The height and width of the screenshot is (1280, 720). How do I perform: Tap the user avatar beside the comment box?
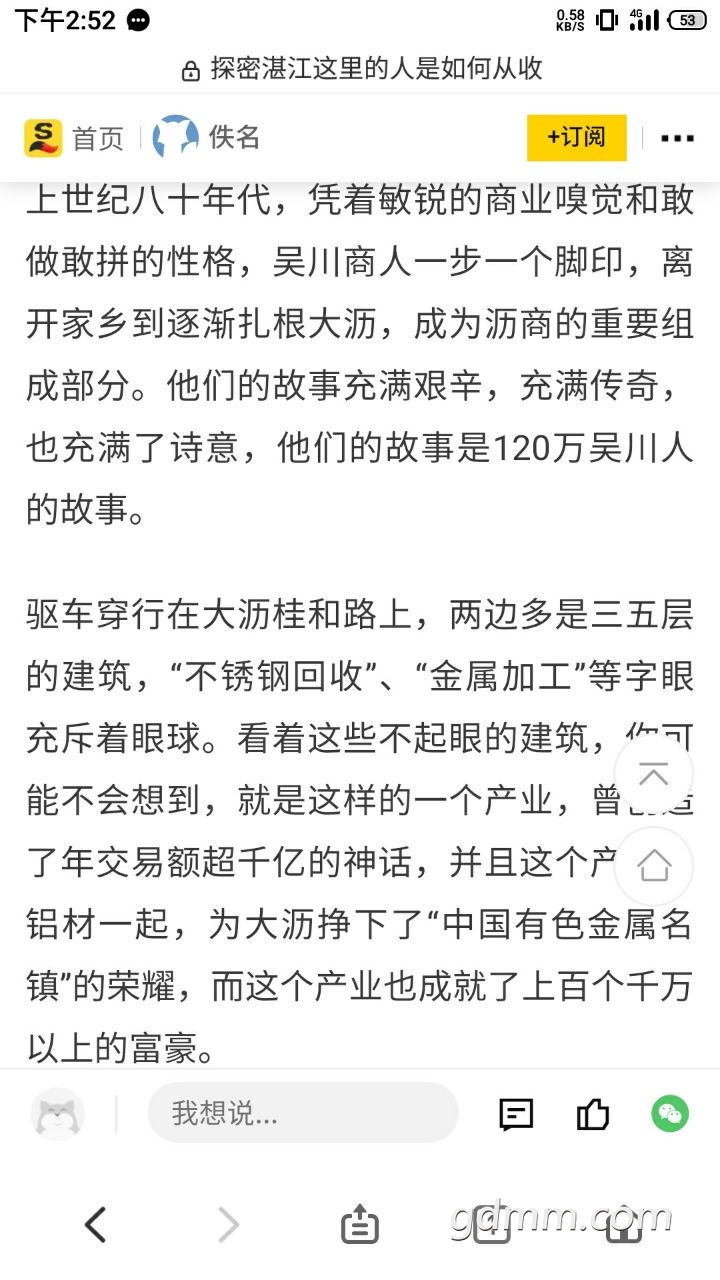[58, 1113]
